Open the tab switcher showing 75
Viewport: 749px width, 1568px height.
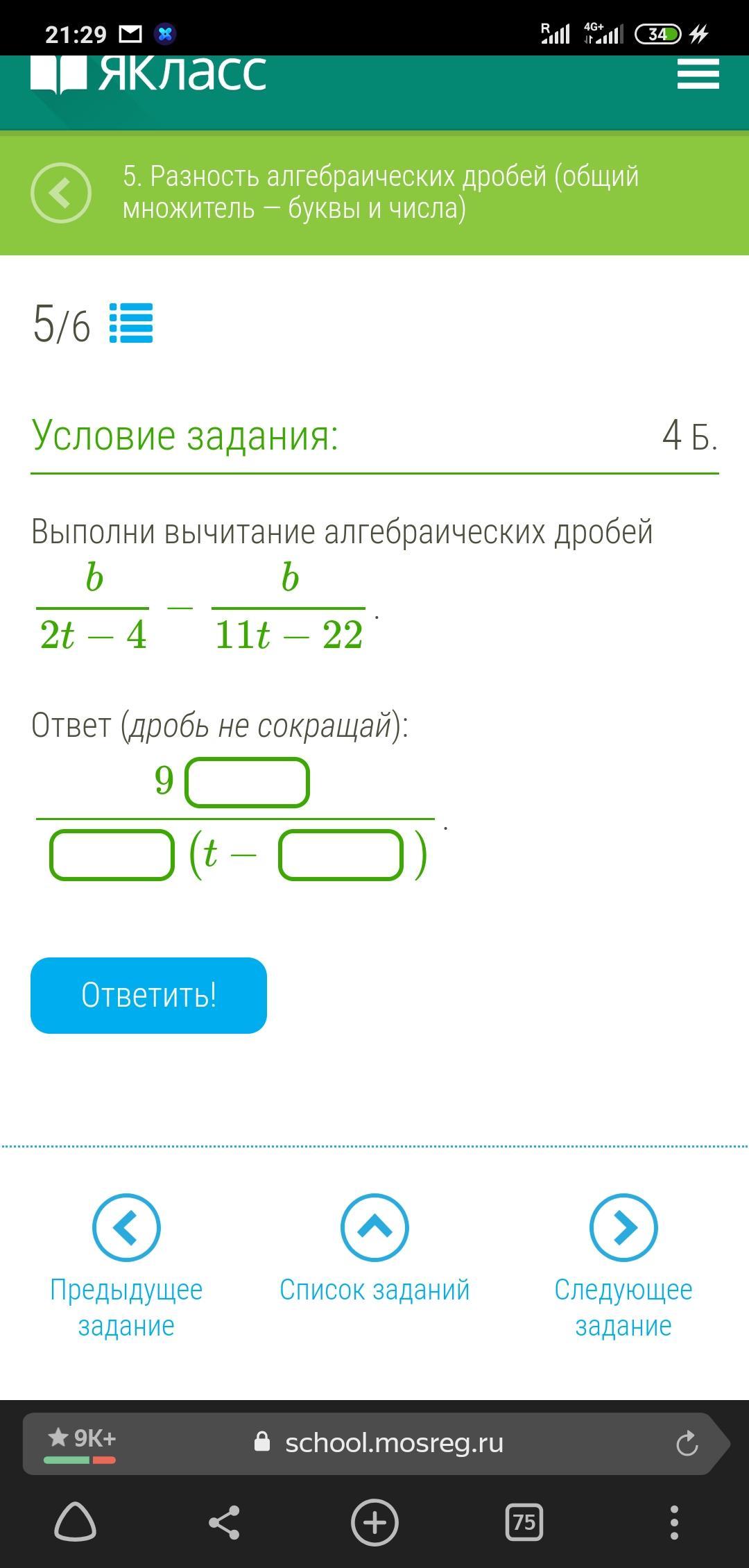(x=524, y=1523)
